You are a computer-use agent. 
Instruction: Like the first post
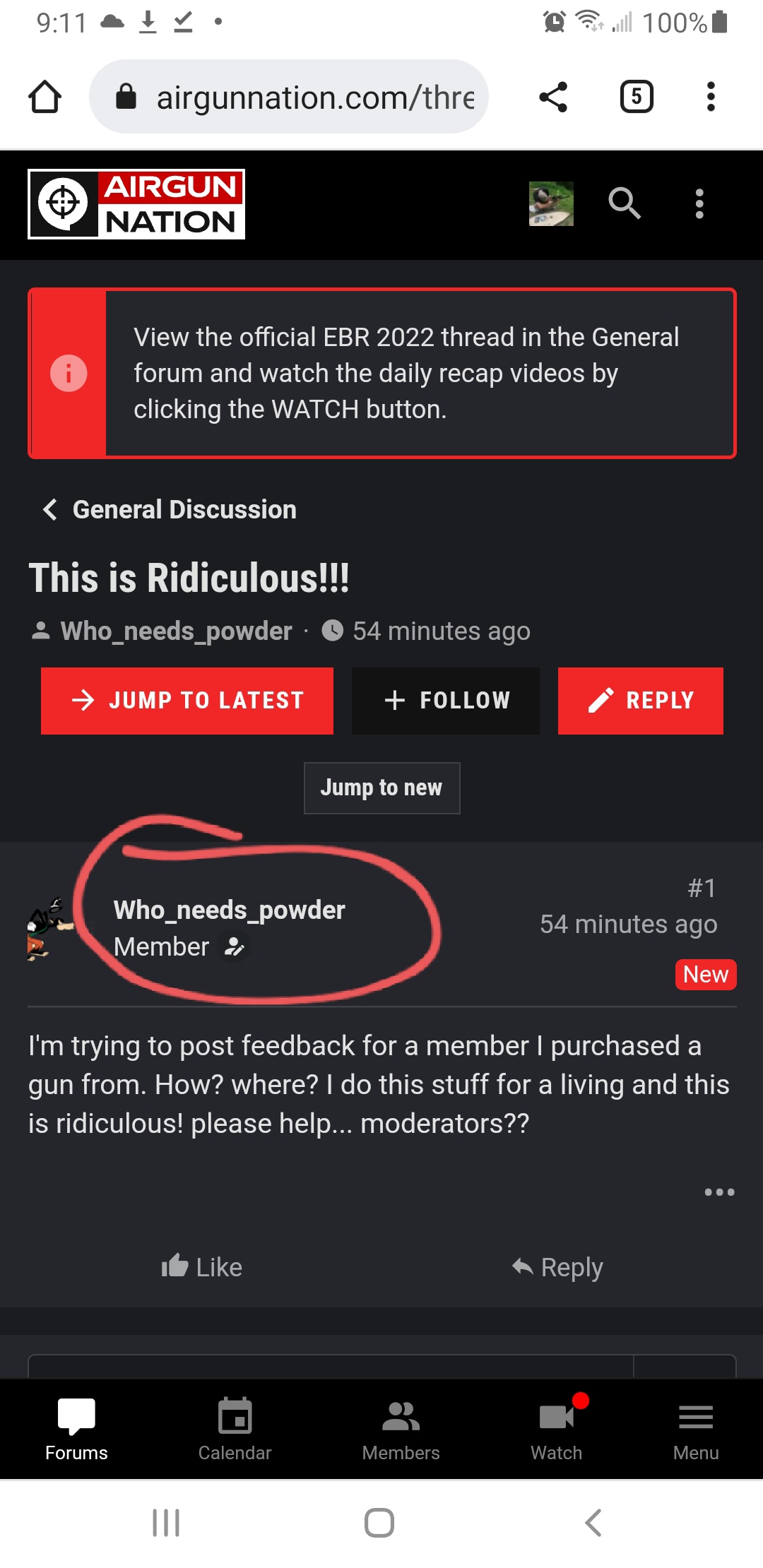(x=202, y=1267)
